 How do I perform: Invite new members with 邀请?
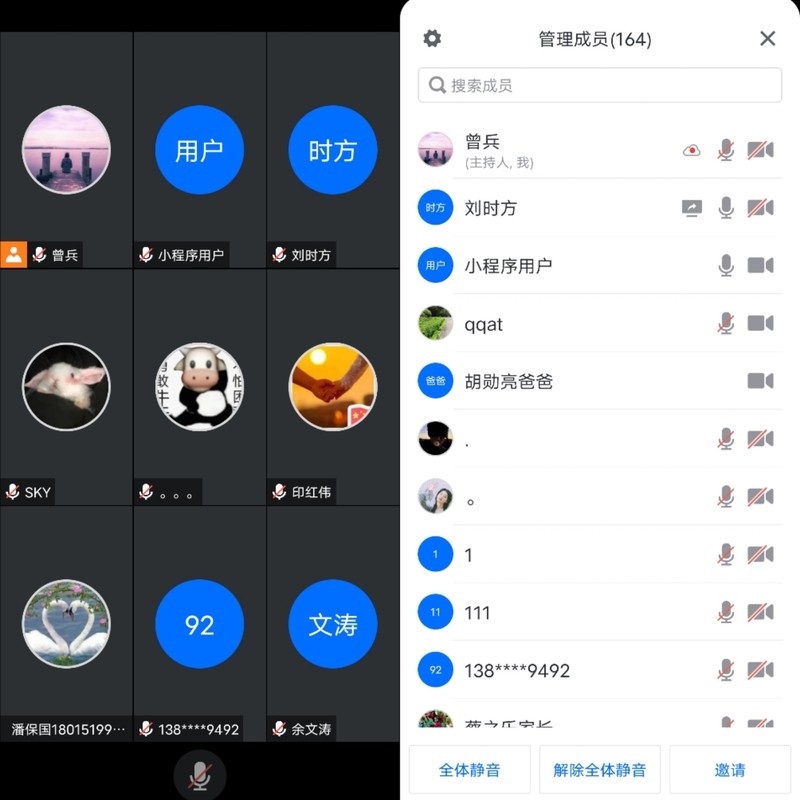[x=730, y=770]
